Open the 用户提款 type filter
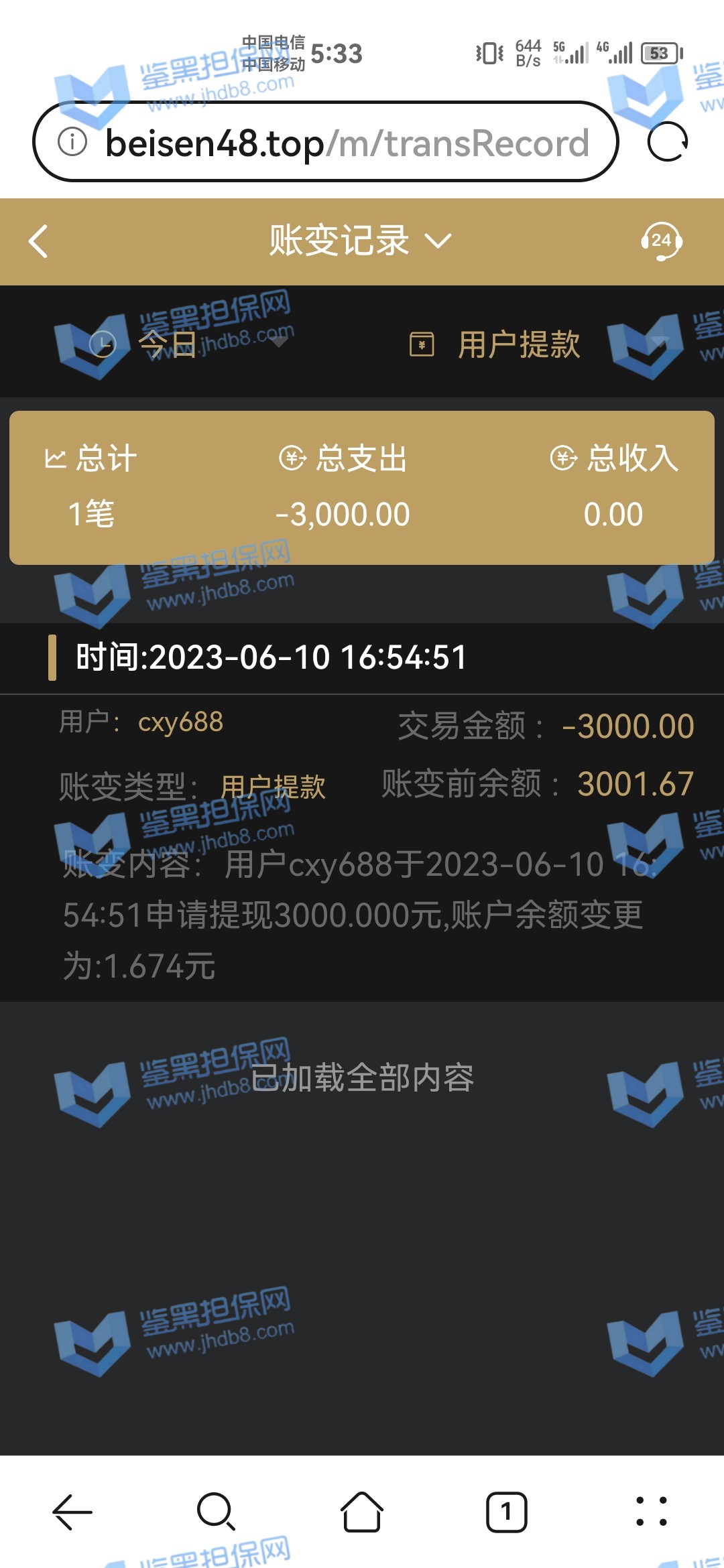724x1568 pixels. click(518, 344)
